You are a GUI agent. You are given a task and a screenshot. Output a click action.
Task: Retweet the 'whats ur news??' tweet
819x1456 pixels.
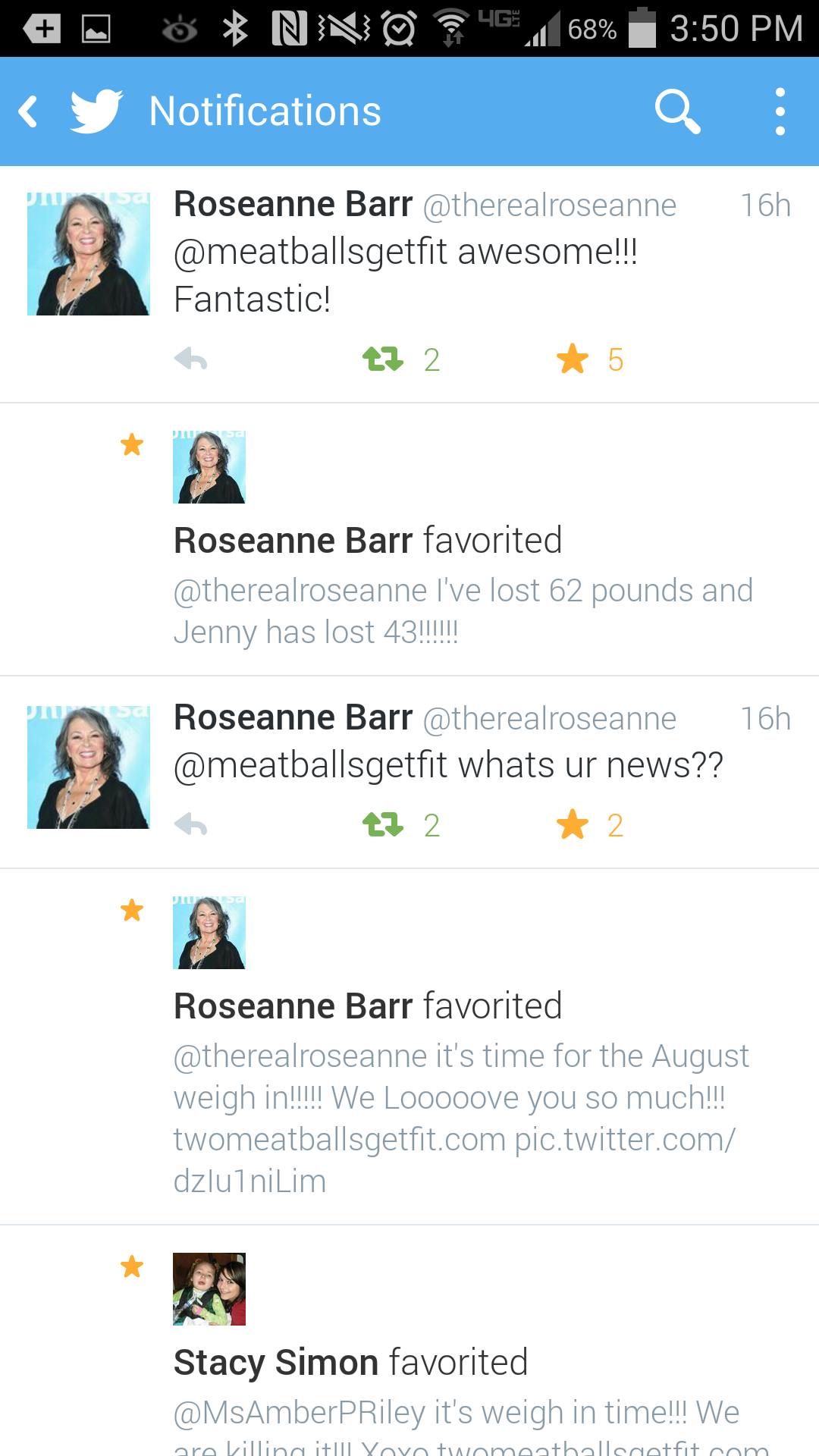(x=383, y=825)
